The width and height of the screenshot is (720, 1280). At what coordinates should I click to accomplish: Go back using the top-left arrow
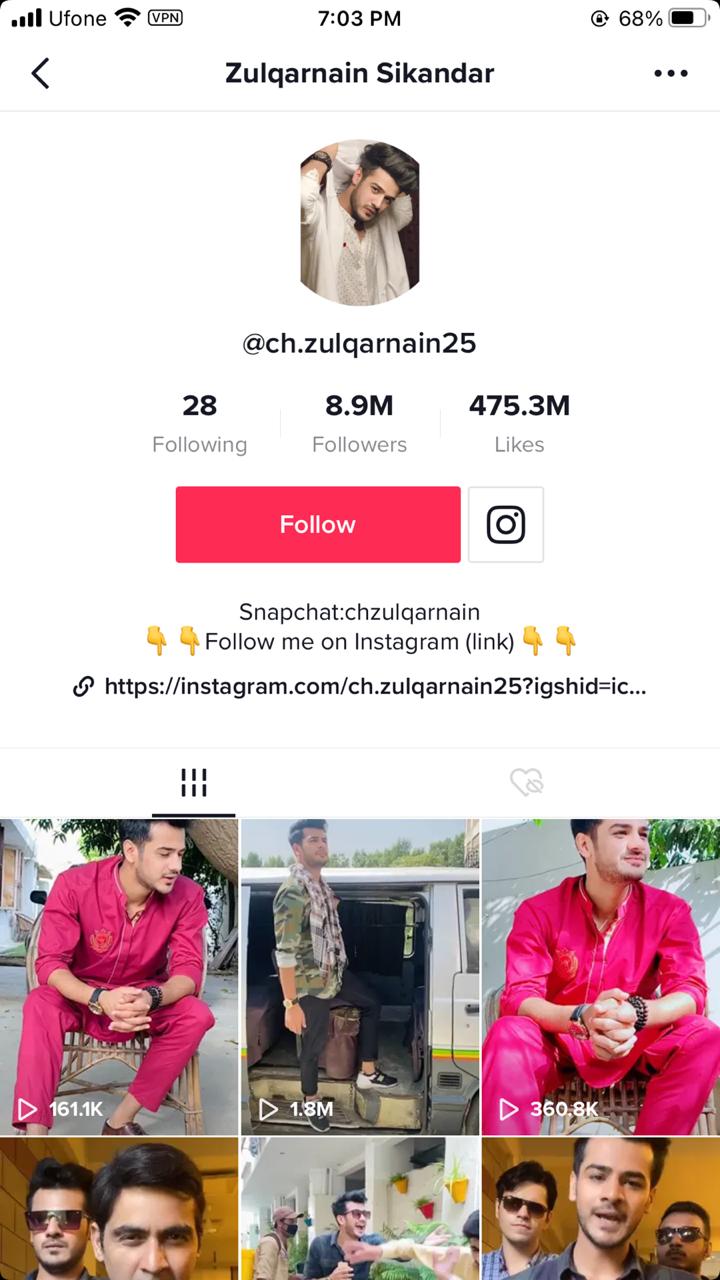coord(40,73)
